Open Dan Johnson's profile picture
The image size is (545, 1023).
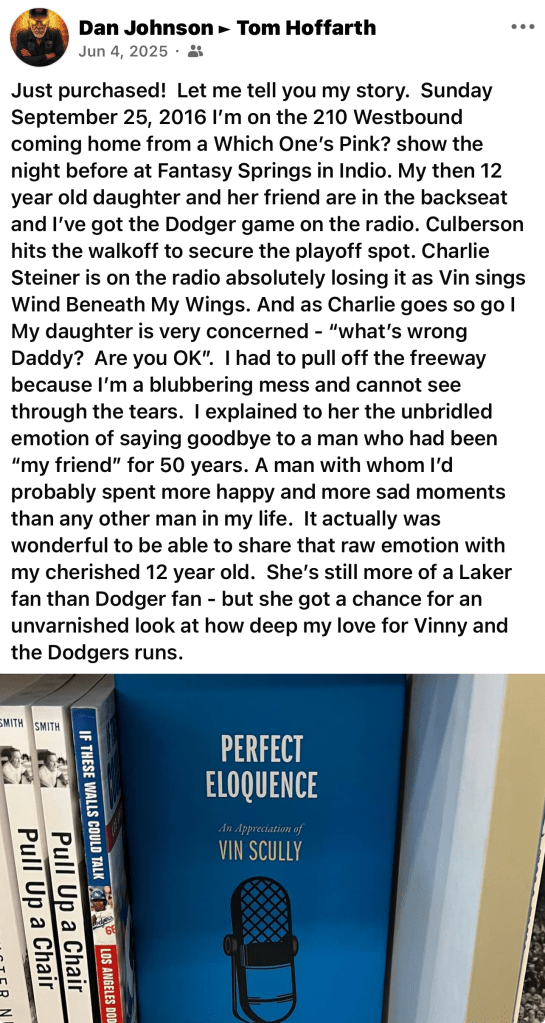point(39,37)
